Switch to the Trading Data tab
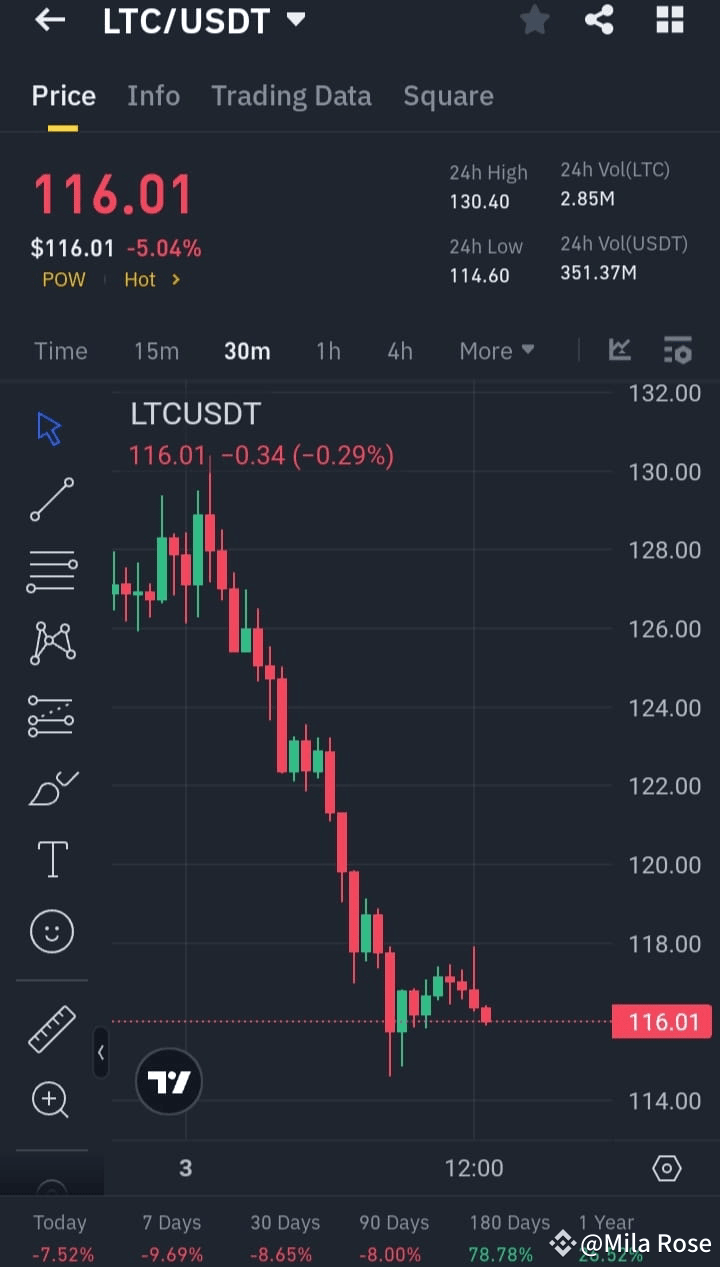 291,95
